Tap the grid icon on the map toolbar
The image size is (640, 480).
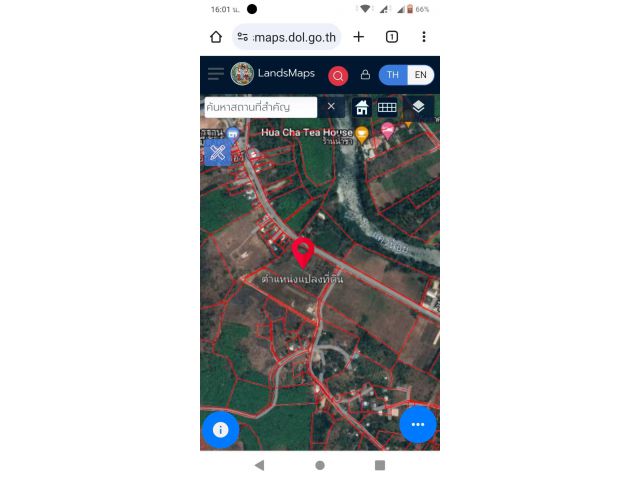(x=387, y=107)
